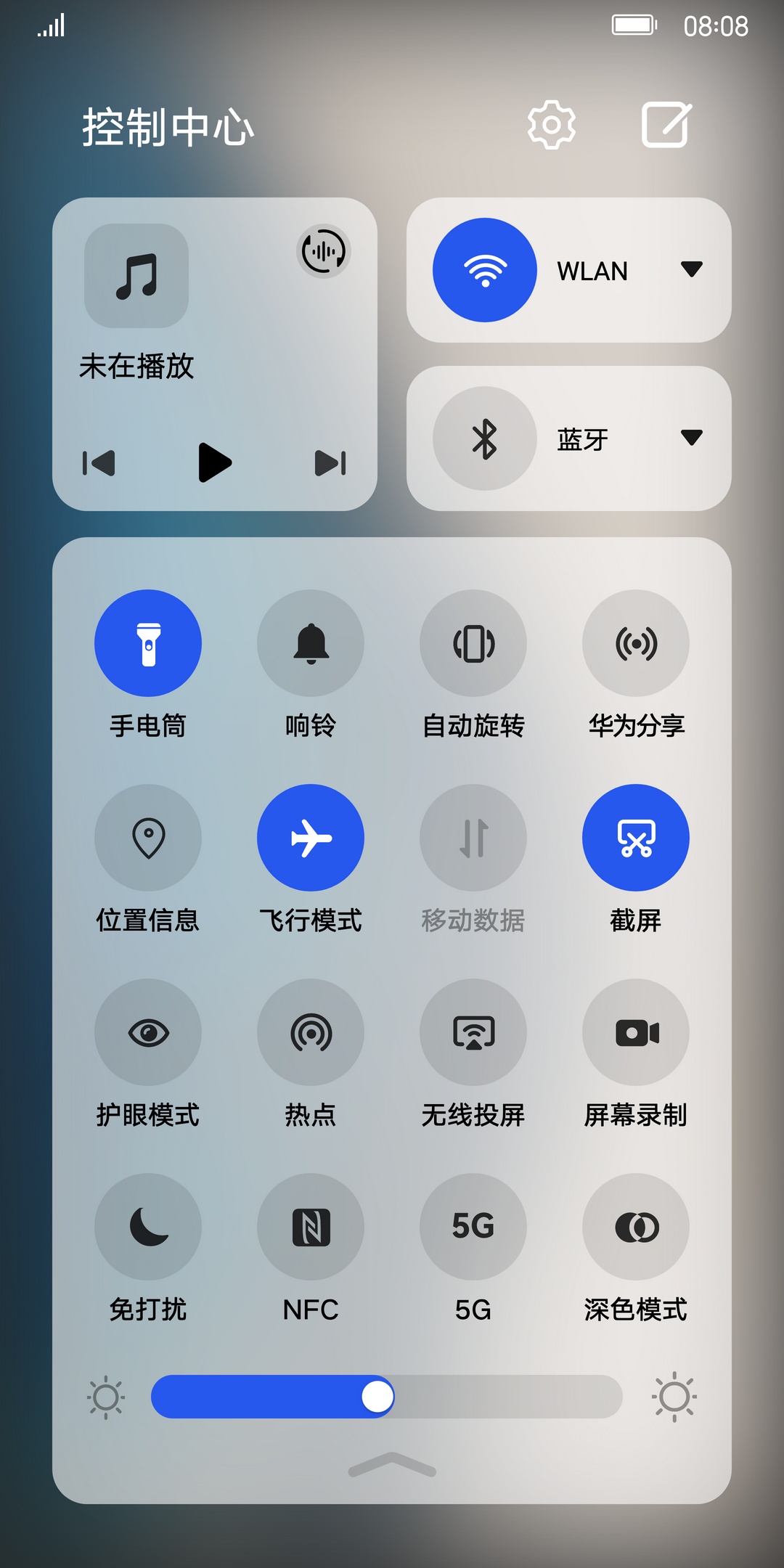
Task: Enable location info (位置信息)
Action: 148,838
